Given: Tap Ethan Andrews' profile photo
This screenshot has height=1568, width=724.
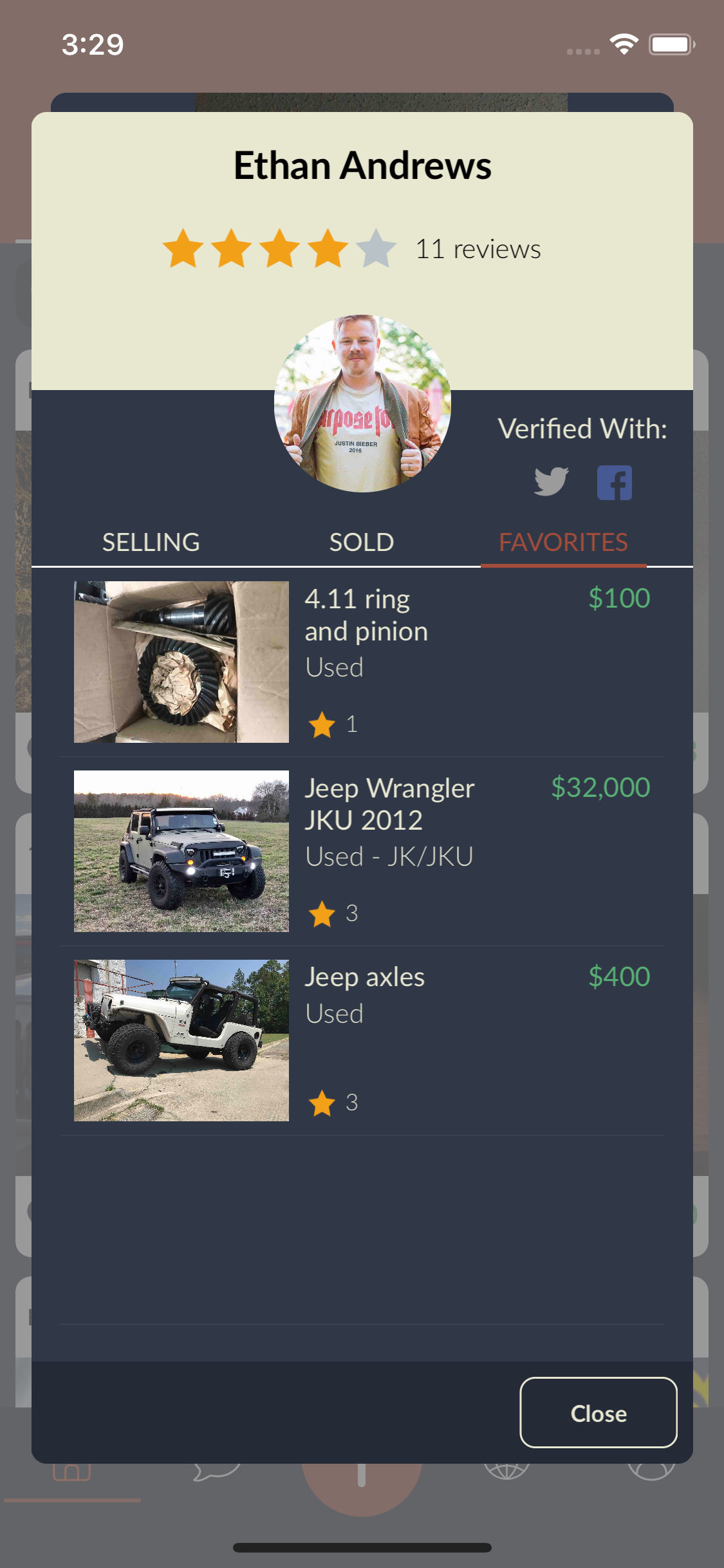Looking at the screenshot, I should (362, 404).
